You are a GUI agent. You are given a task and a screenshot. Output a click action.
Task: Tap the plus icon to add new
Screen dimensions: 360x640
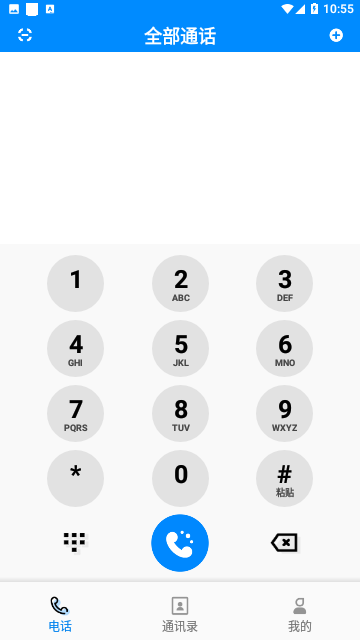[336, 35]
